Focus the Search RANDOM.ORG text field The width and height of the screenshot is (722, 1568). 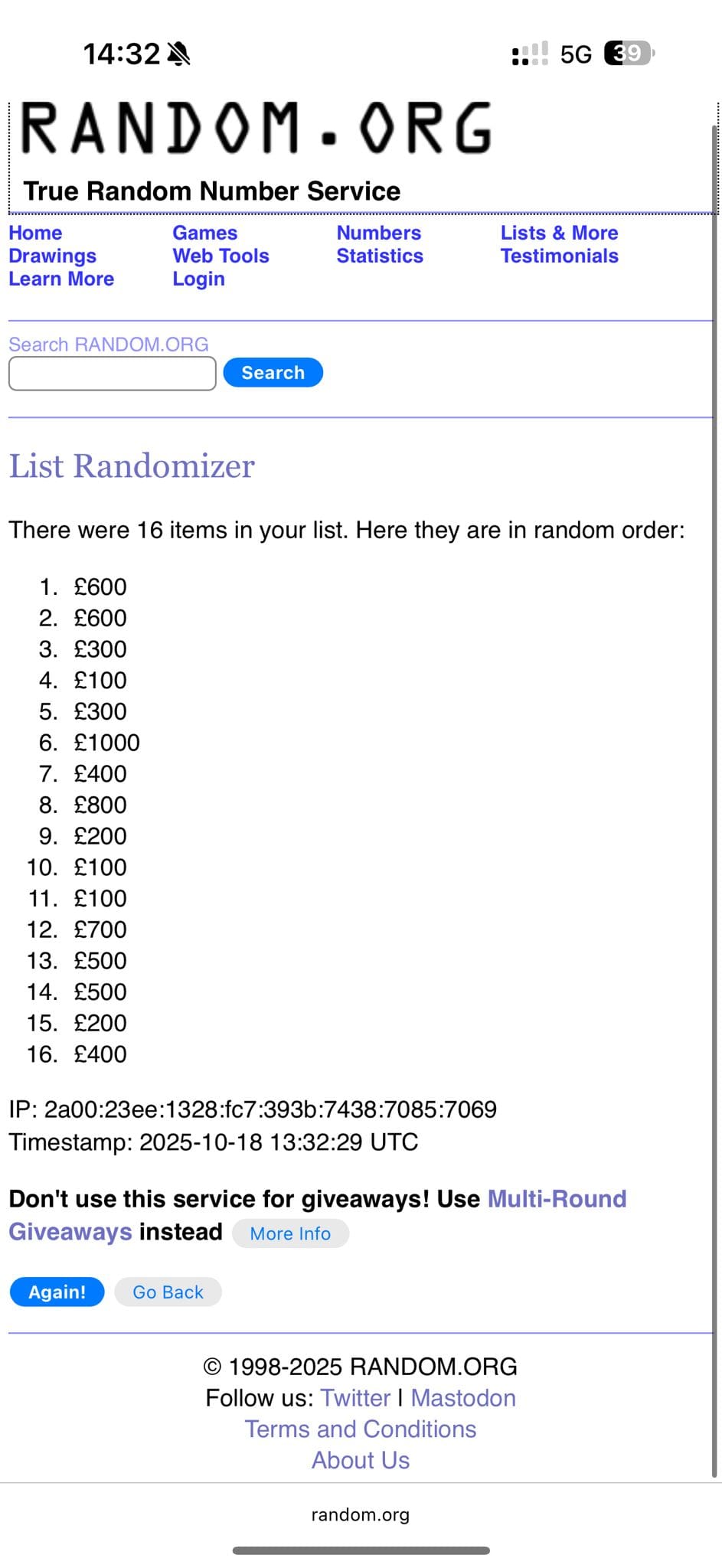click(x=112, y=374)
